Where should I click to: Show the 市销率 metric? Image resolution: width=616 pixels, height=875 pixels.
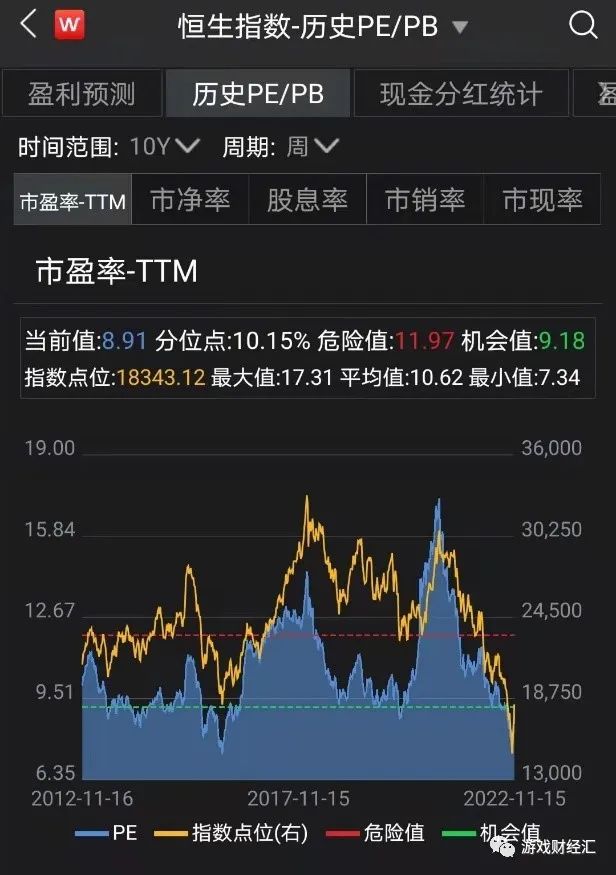[x=425, y=200]
